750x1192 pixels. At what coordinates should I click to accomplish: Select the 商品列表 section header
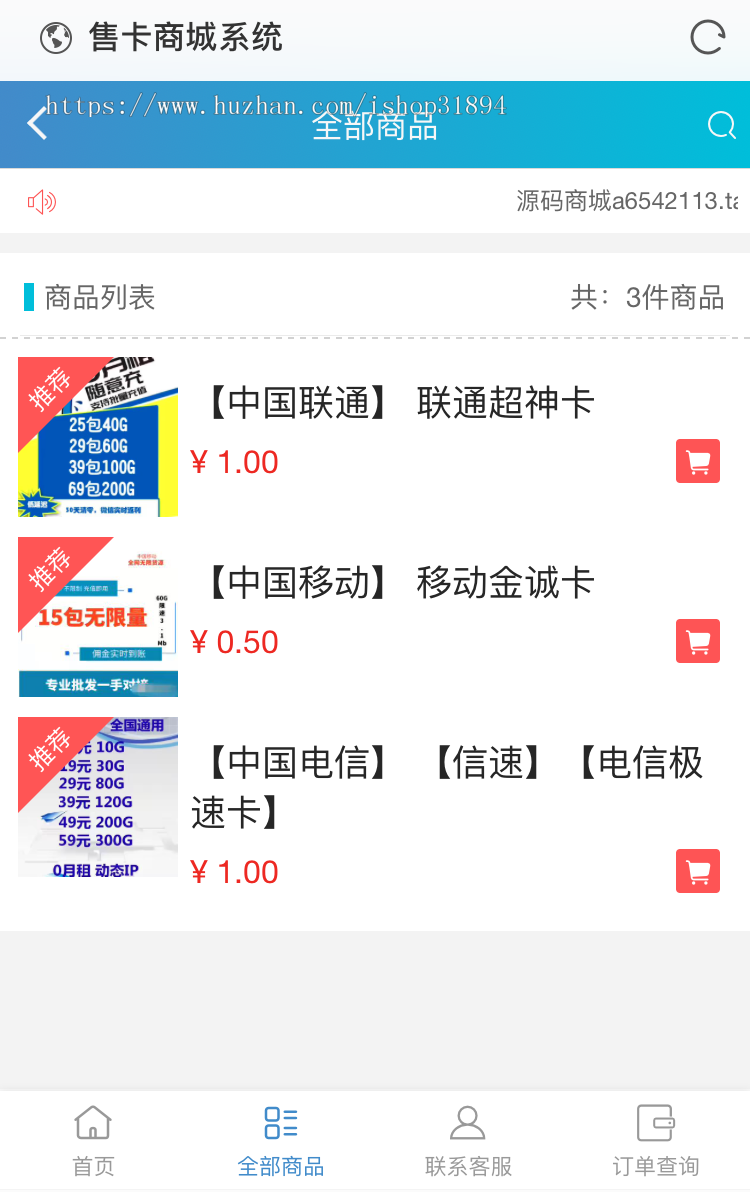pos(97,297)
